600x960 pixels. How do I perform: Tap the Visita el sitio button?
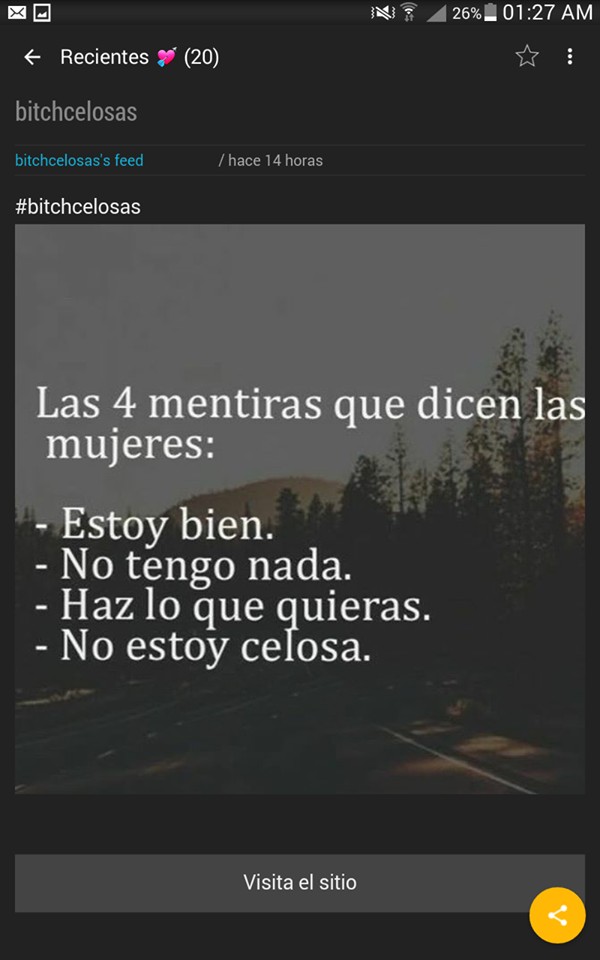click(300, 882)
